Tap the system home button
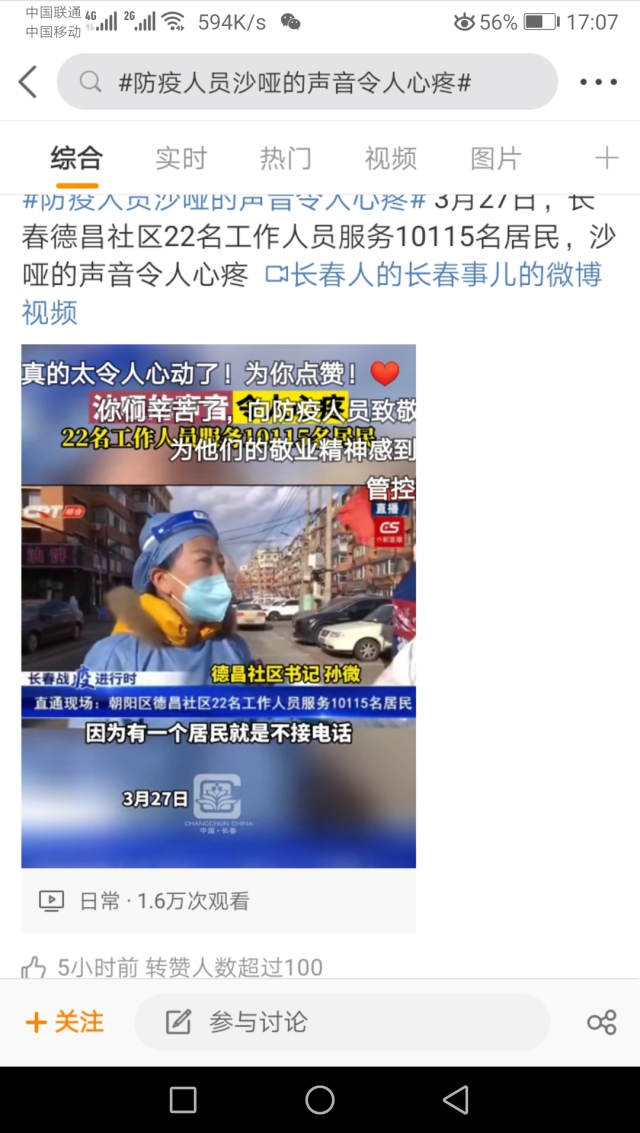Viewport: 640px width, 1133px height. [320, 1100]
